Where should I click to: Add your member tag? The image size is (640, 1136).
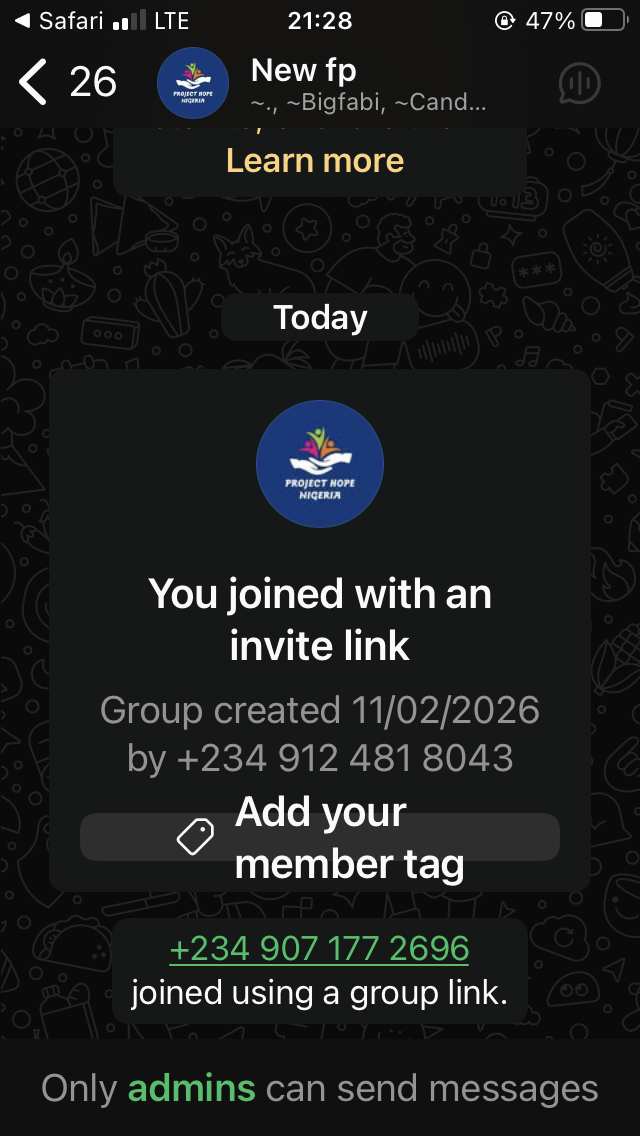coord(320,838)
